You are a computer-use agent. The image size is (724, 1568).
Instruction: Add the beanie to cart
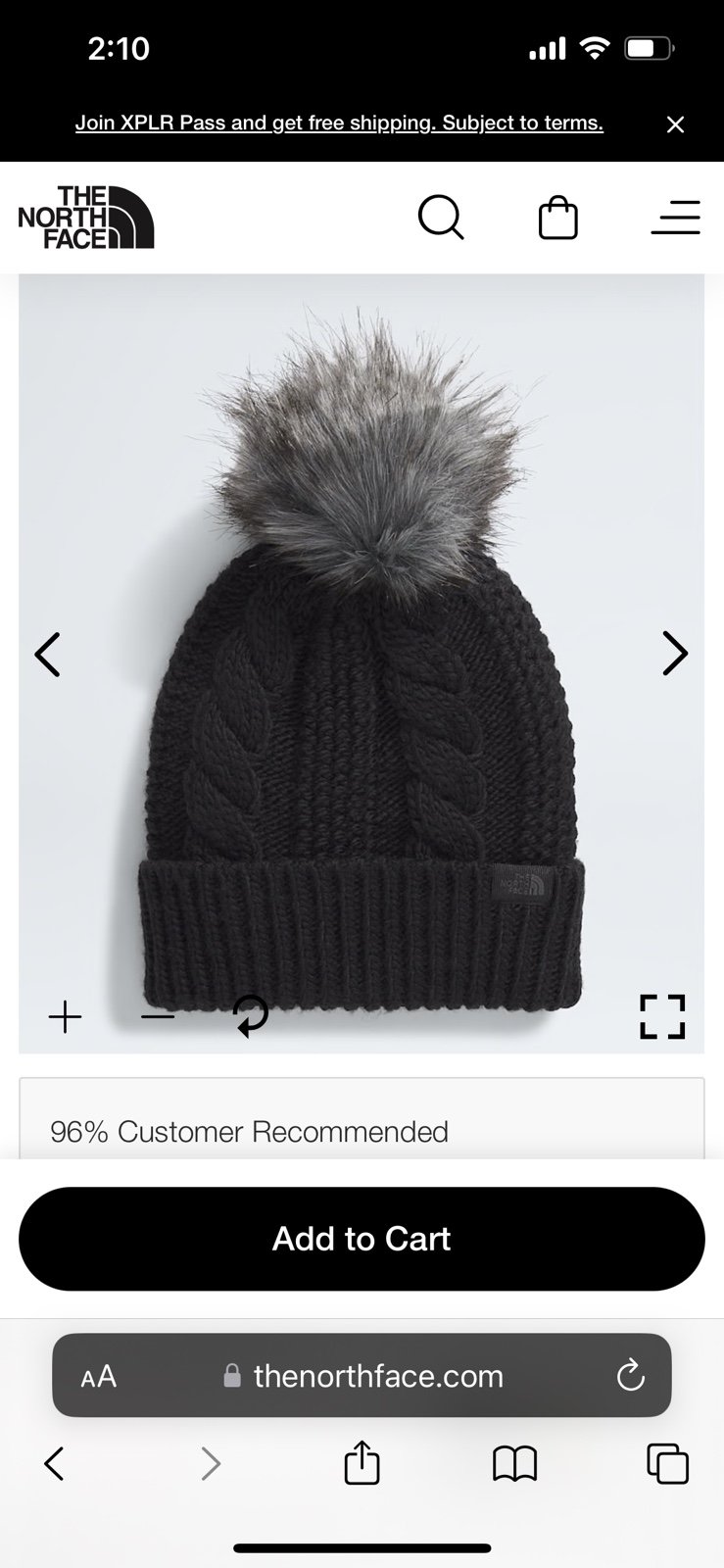point(362,1239)
